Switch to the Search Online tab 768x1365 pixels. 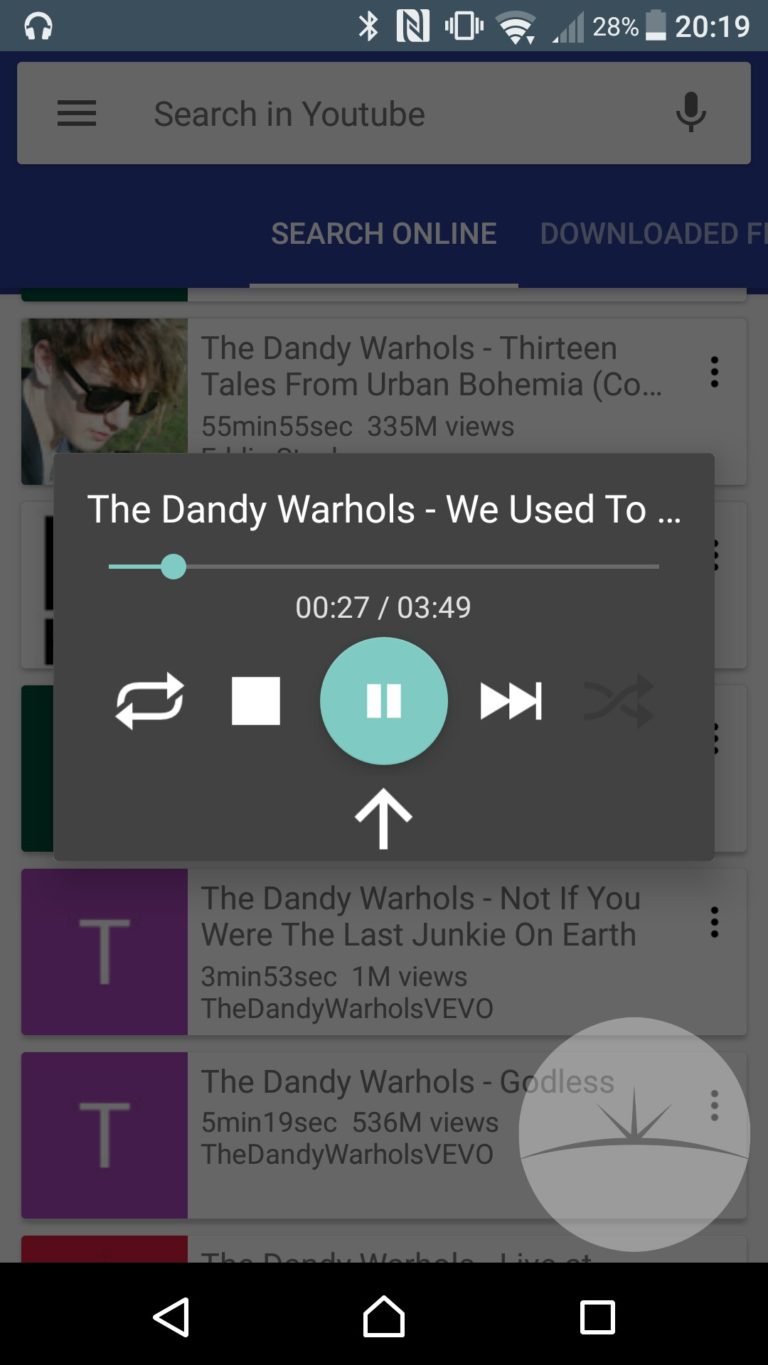384,233
